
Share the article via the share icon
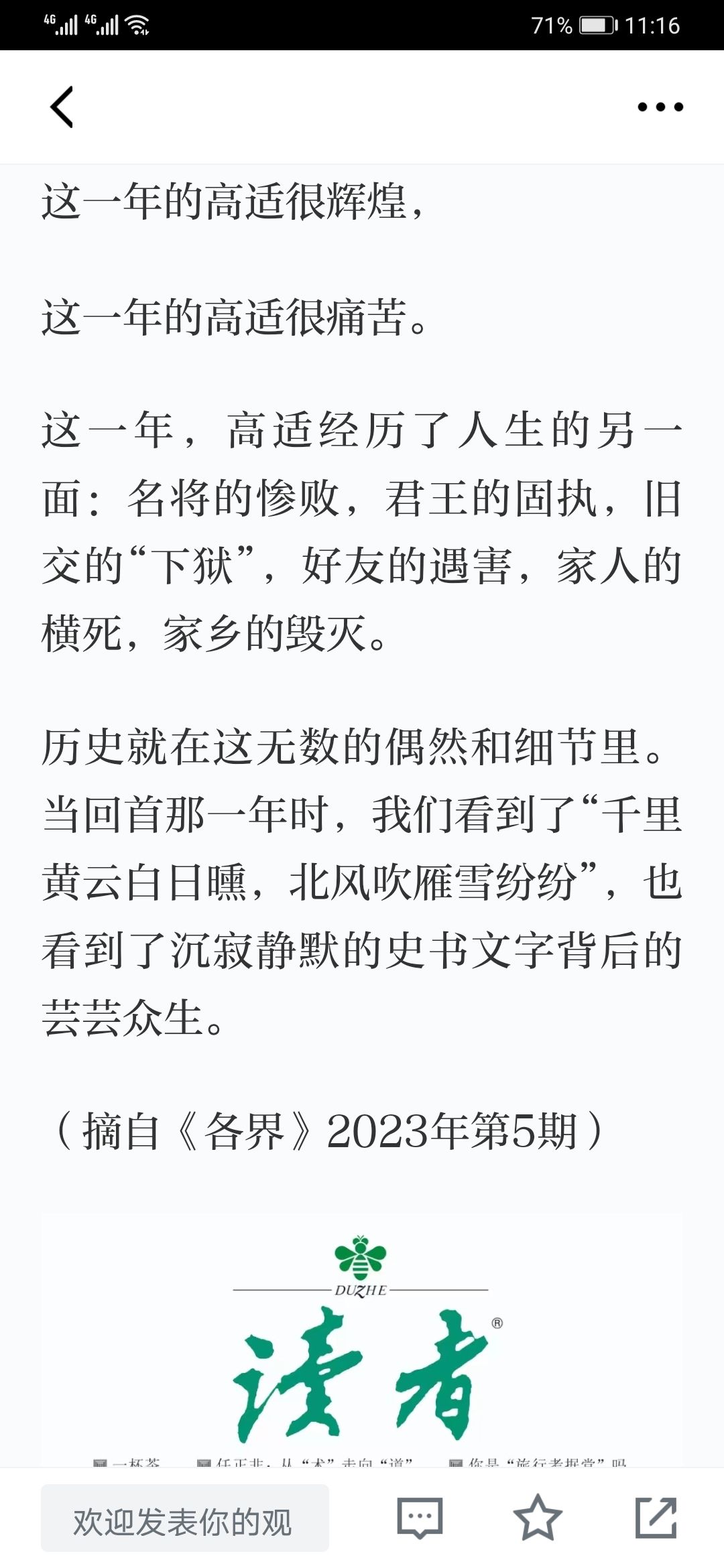[656, 1517]
